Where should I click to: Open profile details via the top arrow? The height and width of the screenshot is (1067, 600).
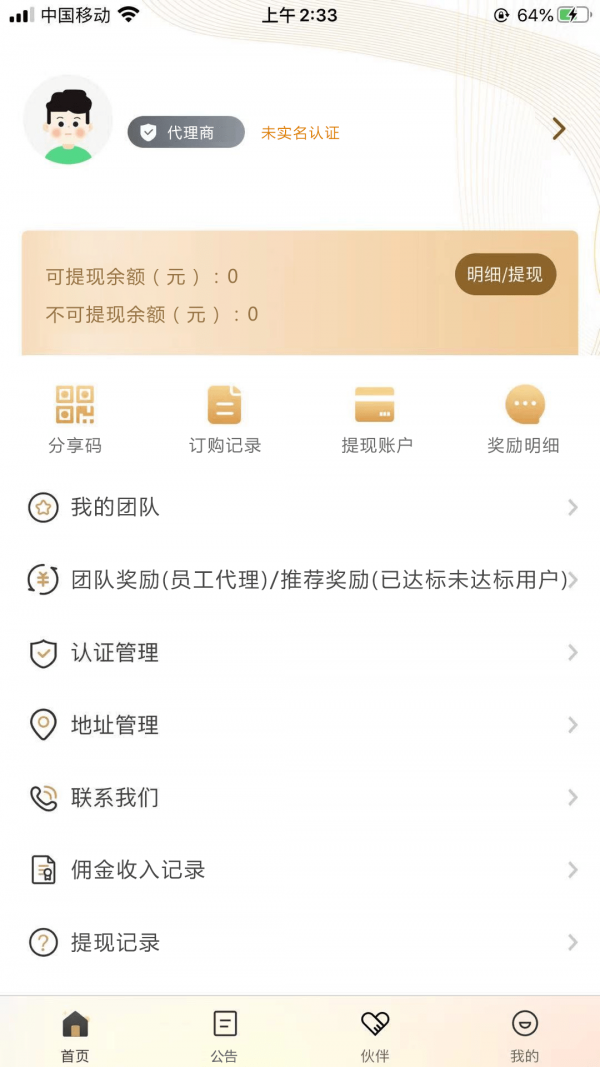(x=559, y=129)
